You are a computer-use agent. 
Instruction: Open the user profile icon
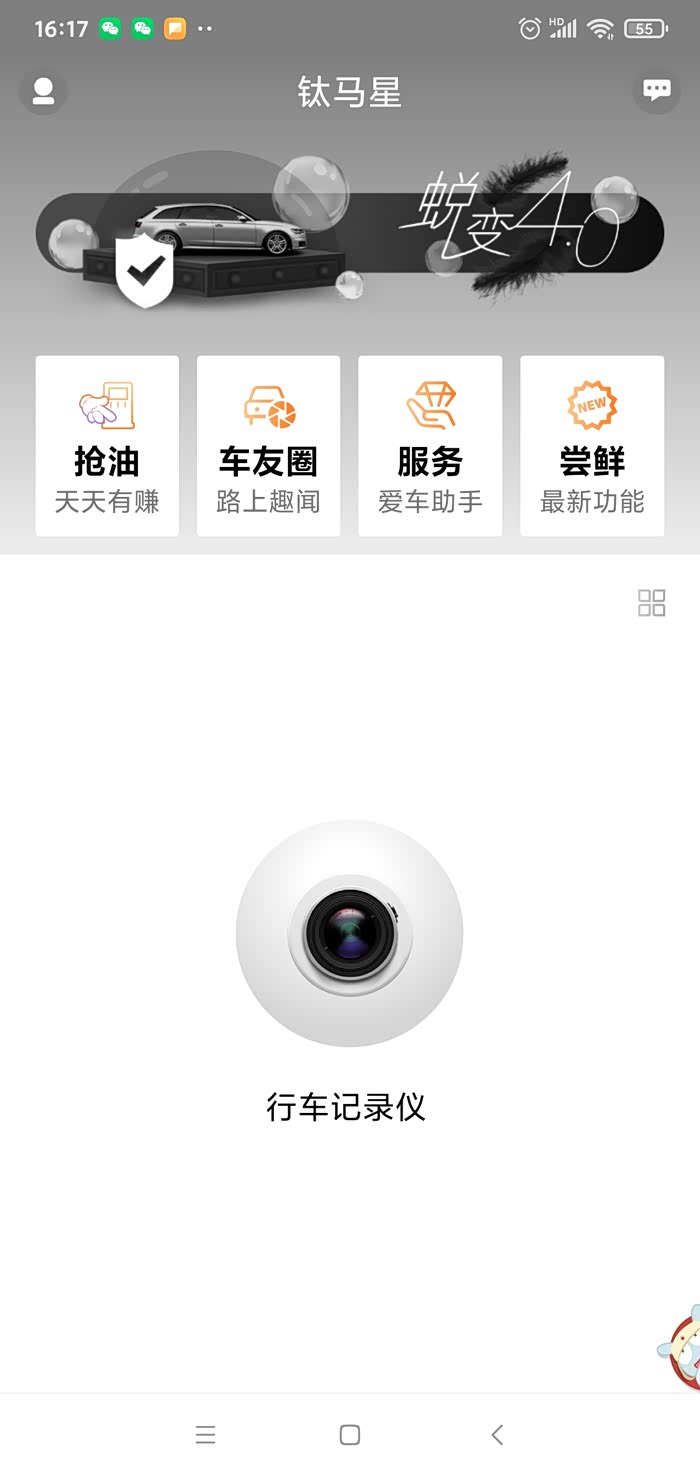pyautogui.click(x=43, y=92)
